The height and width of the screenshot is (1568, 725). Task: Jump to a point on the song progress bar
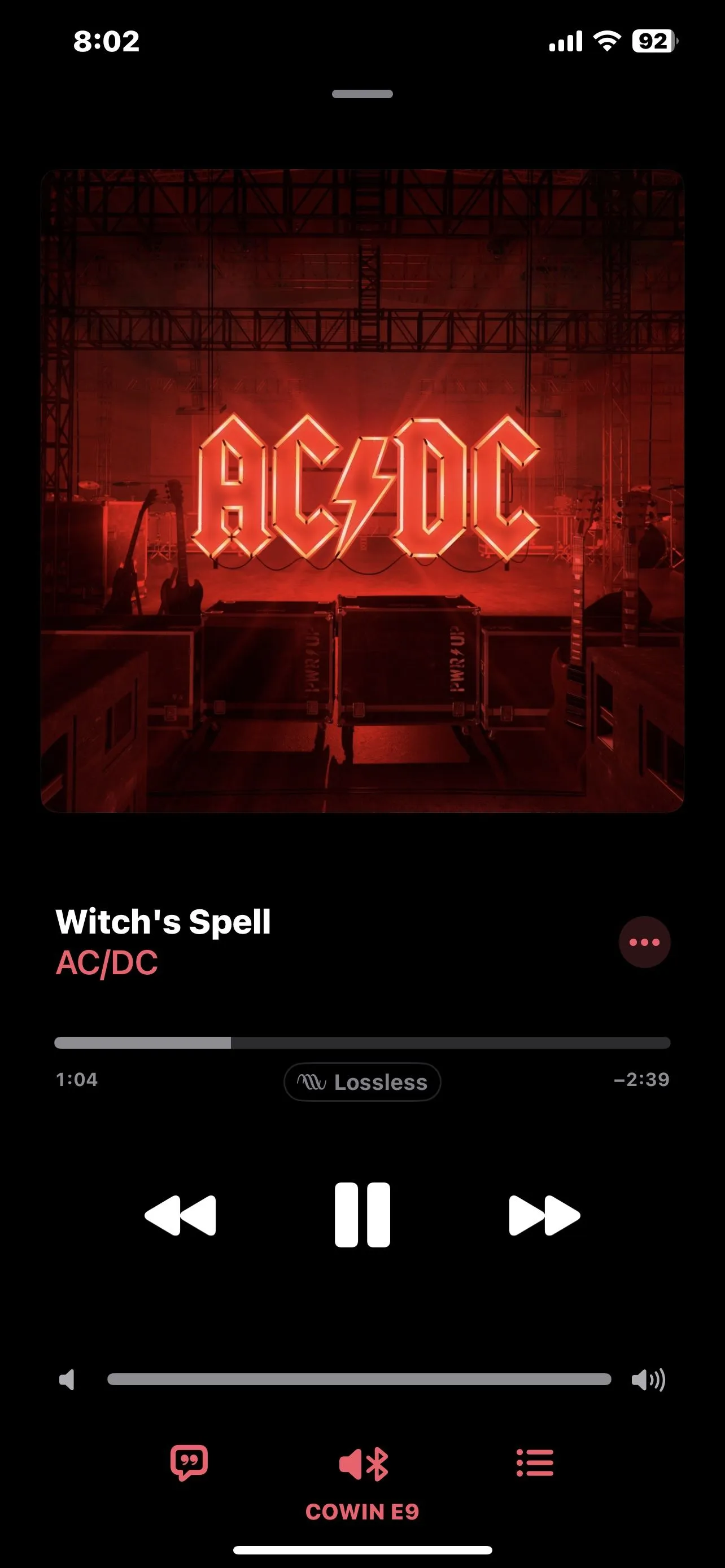tap(362, 1043)
